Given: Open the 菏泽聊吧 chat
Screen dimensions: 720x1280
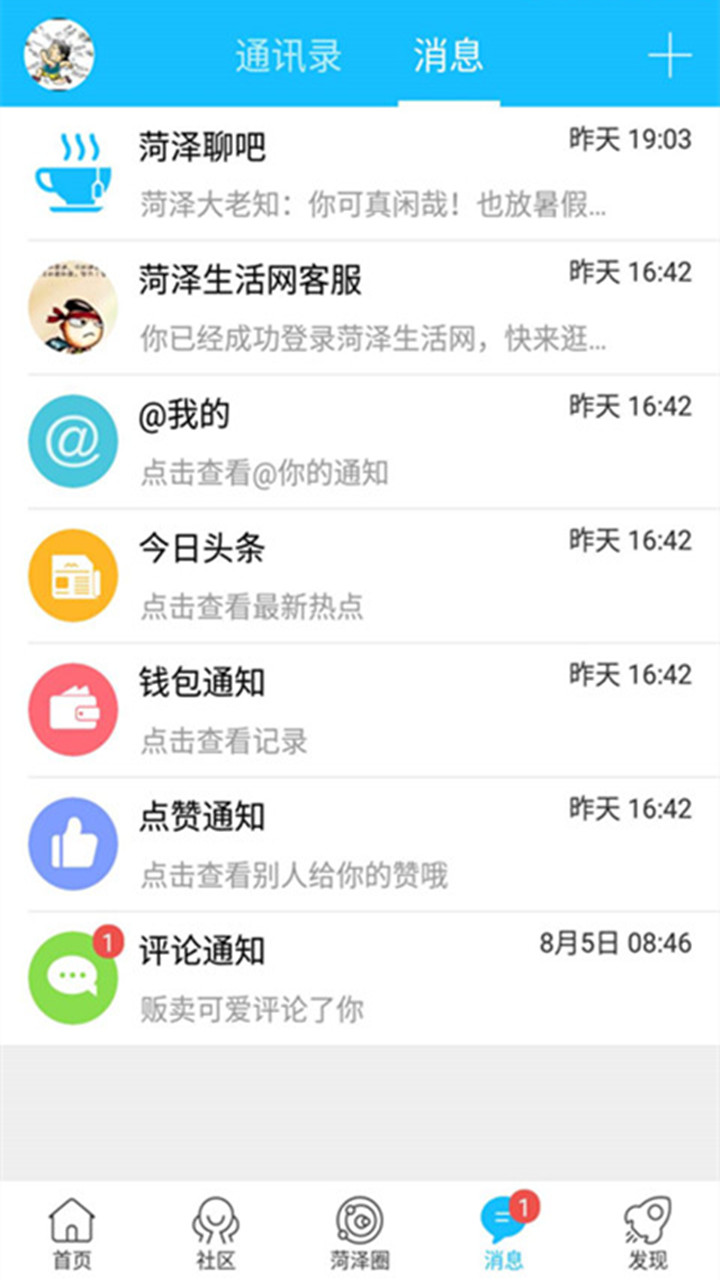Looking at the screenshot, I should click(x=360, y=173).
